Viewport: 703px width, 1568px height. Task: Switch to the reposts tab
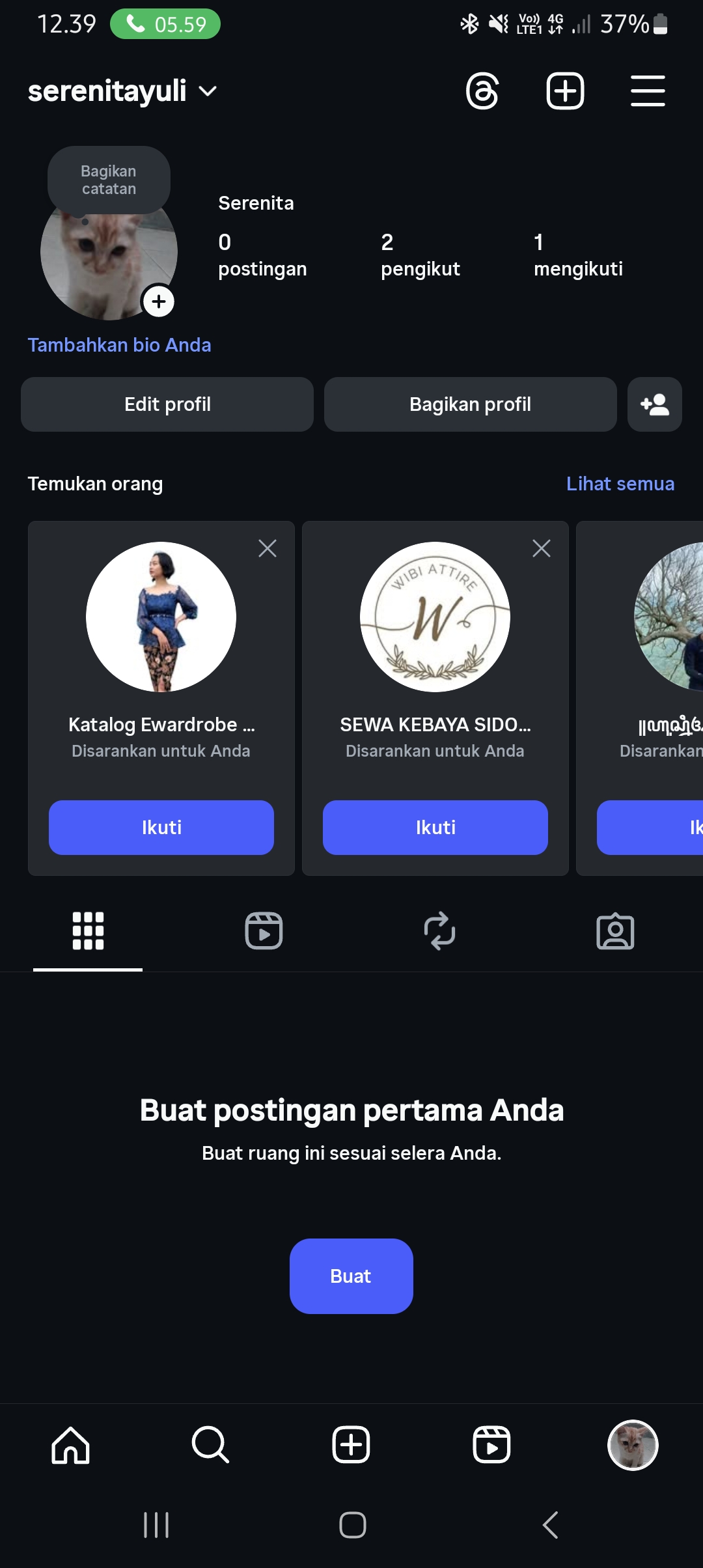(x=439, y=931)
